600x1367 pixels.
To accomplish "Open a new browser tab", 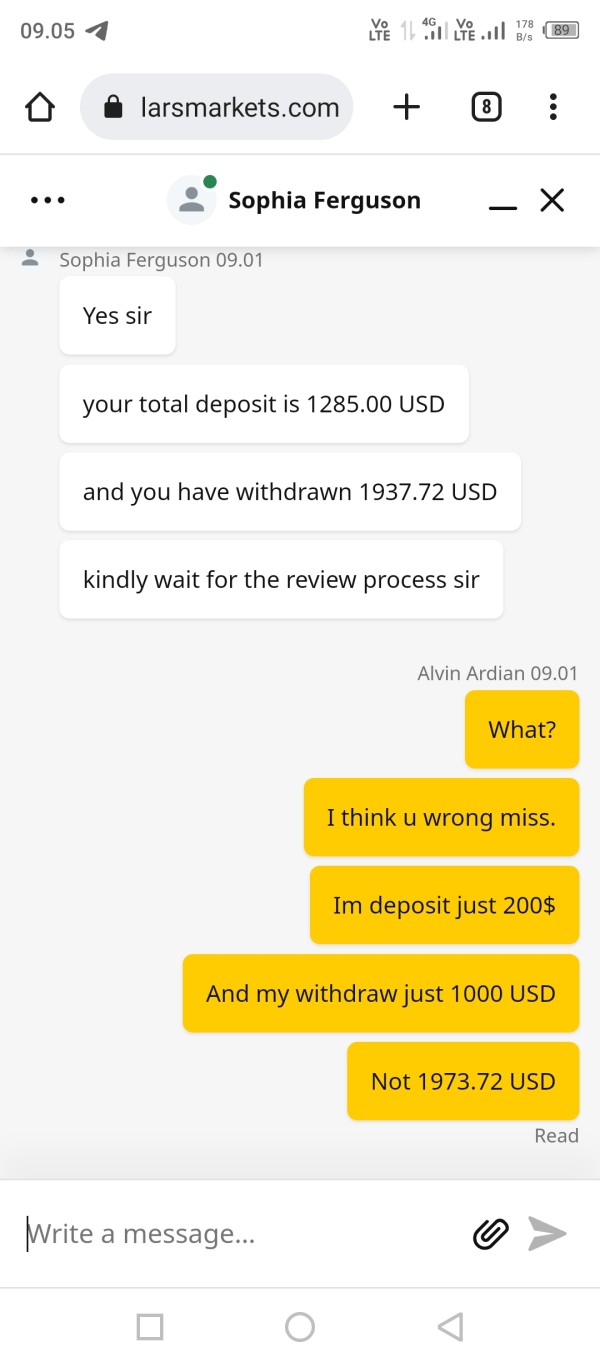I will click(406, 107).
